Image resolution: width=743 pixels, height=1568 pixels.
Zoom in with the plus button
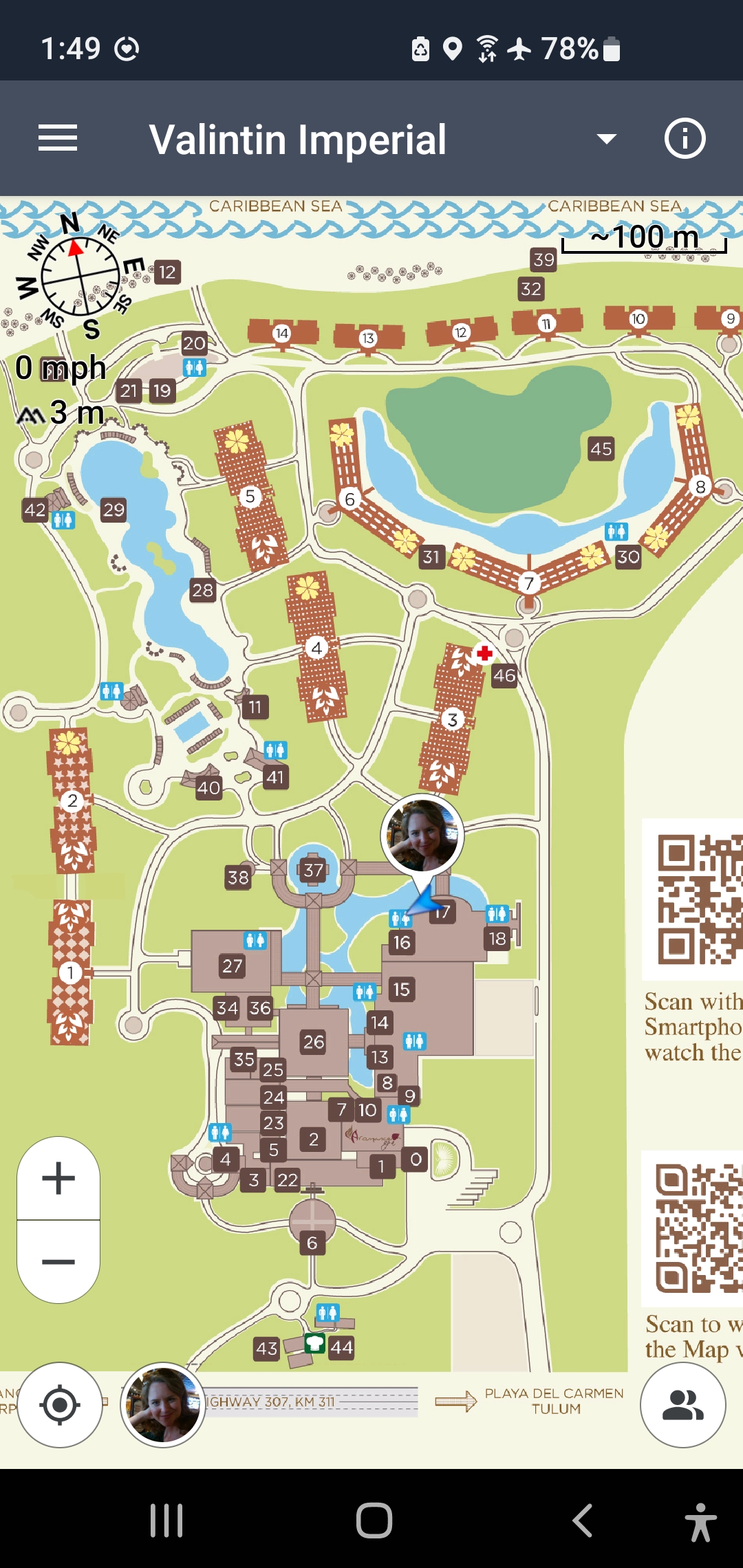pos(58,1178)
